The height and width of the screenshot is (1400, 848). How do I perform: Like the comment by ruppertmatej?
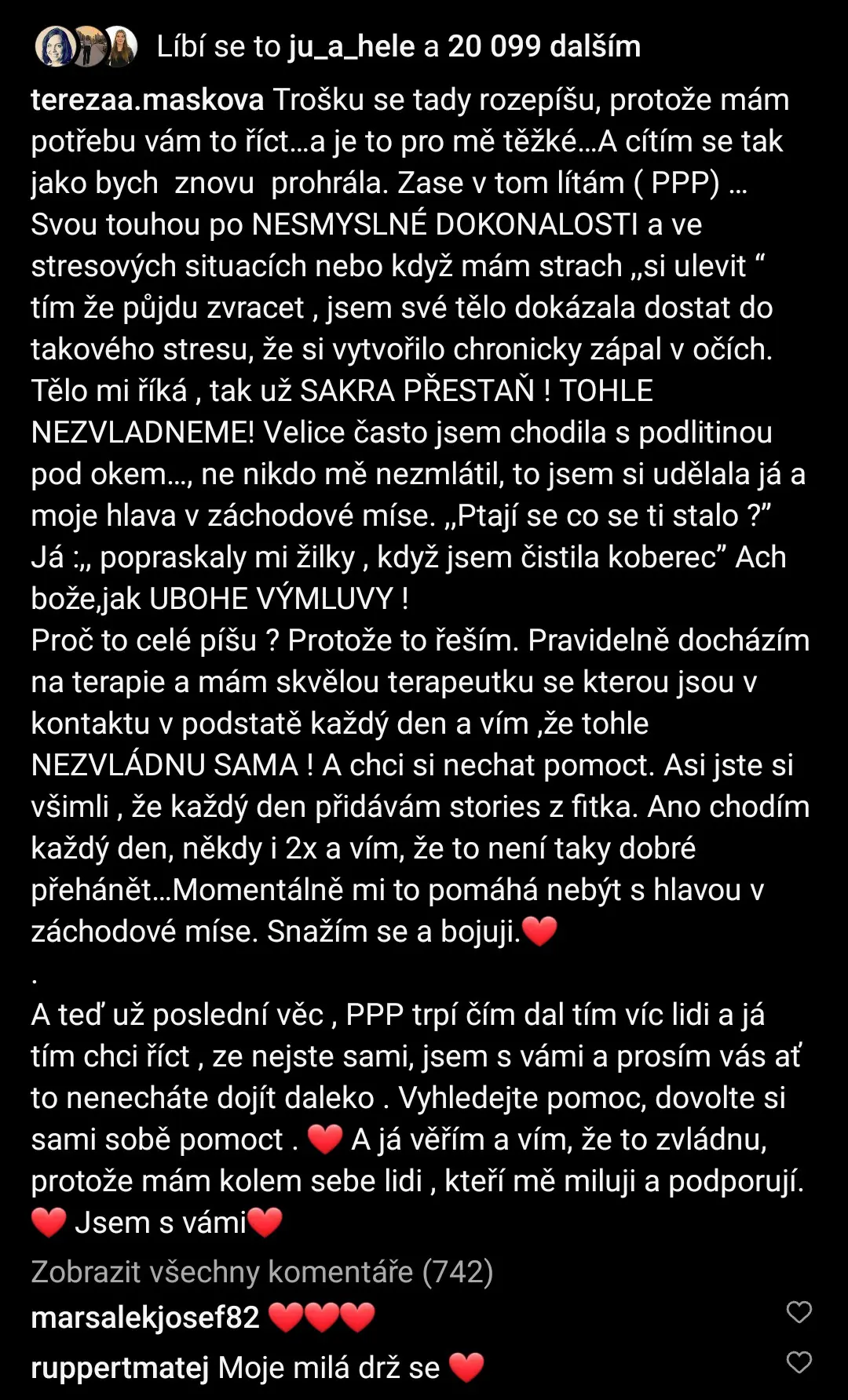[x=799, y=1362]
